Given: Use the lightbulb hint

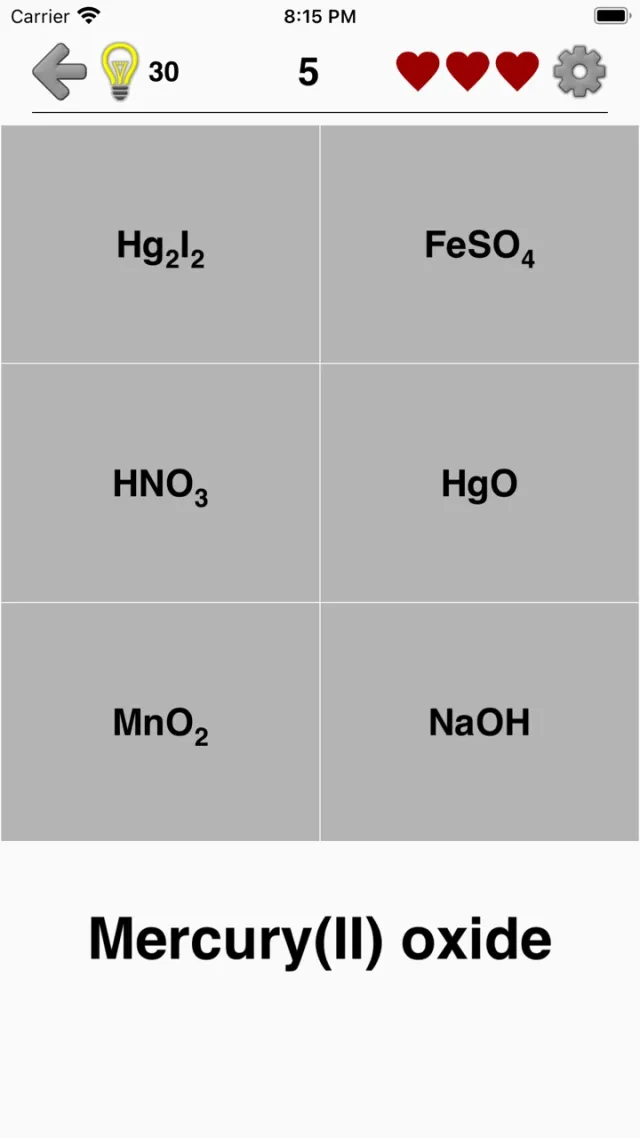Looking at the screenshot, I should click(x=119, y=72).
